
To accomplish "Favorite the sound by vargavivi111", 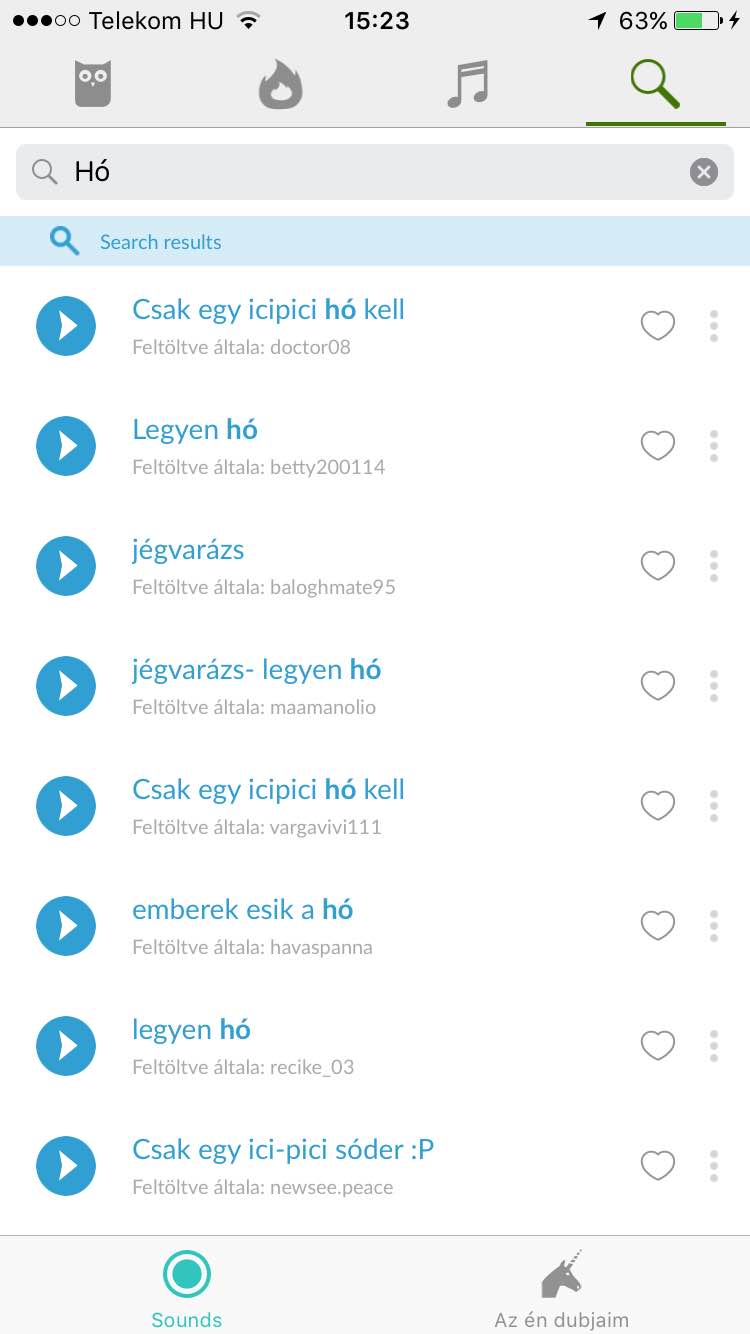I will click(657, 806).
